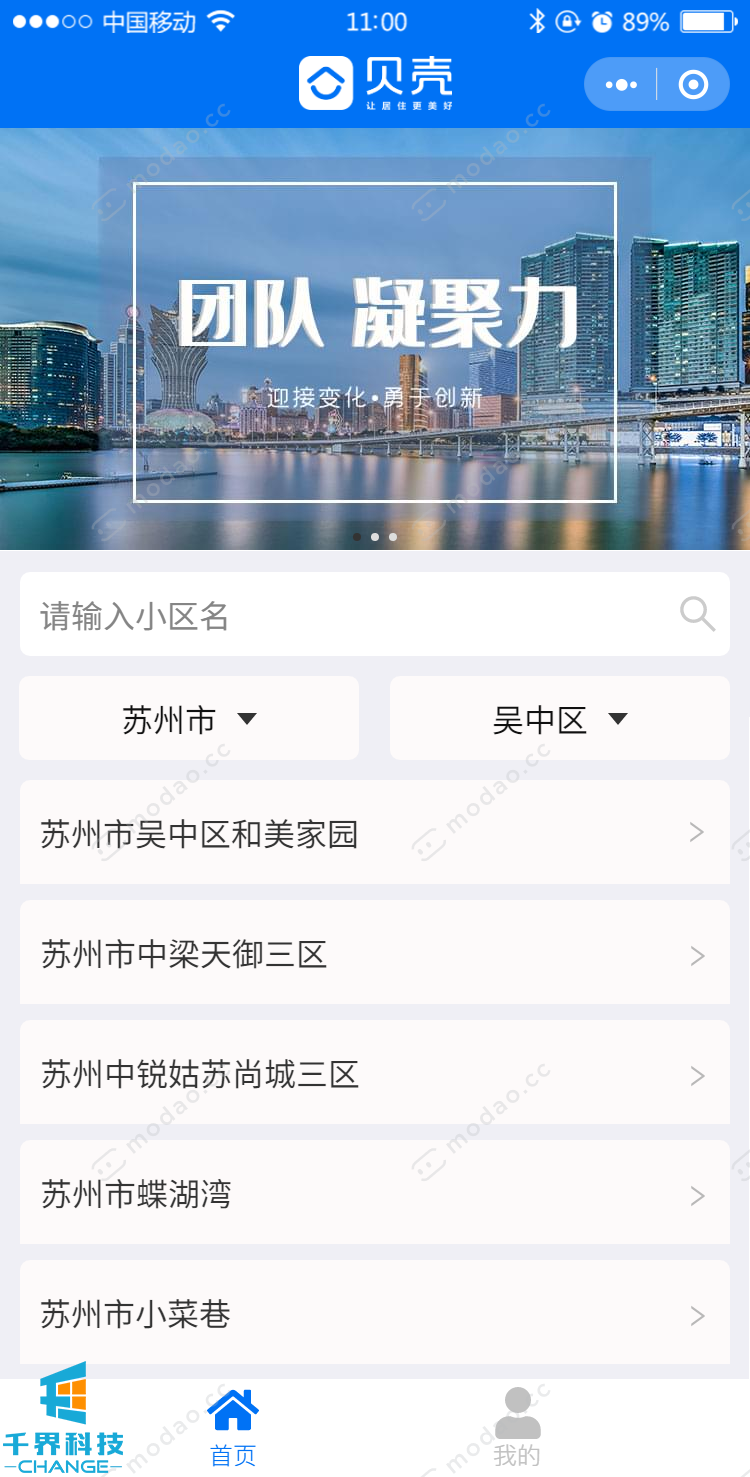View the 苏州市蝶湖湾 community
The width and height of the screenshot is (750, 1477).
click(x=375, y=1193)
